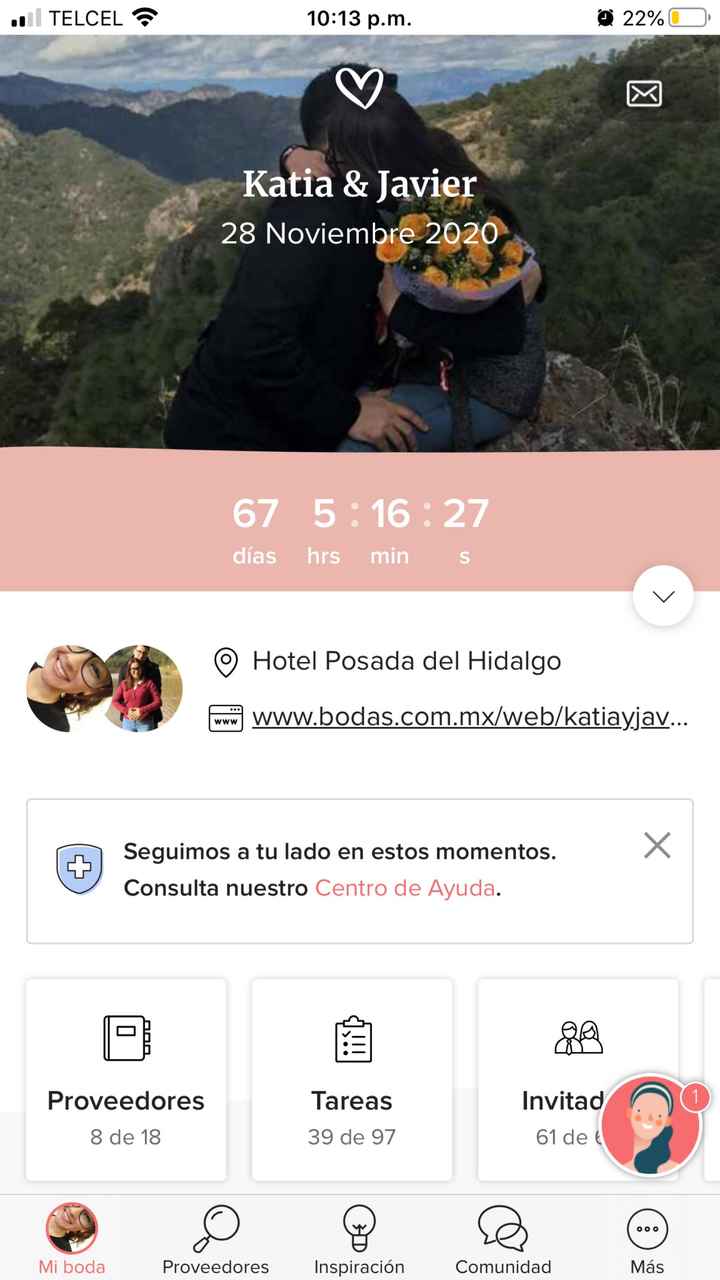Select the location pin icon
Screen dimensions: 720x1280
tap(224, 661)
